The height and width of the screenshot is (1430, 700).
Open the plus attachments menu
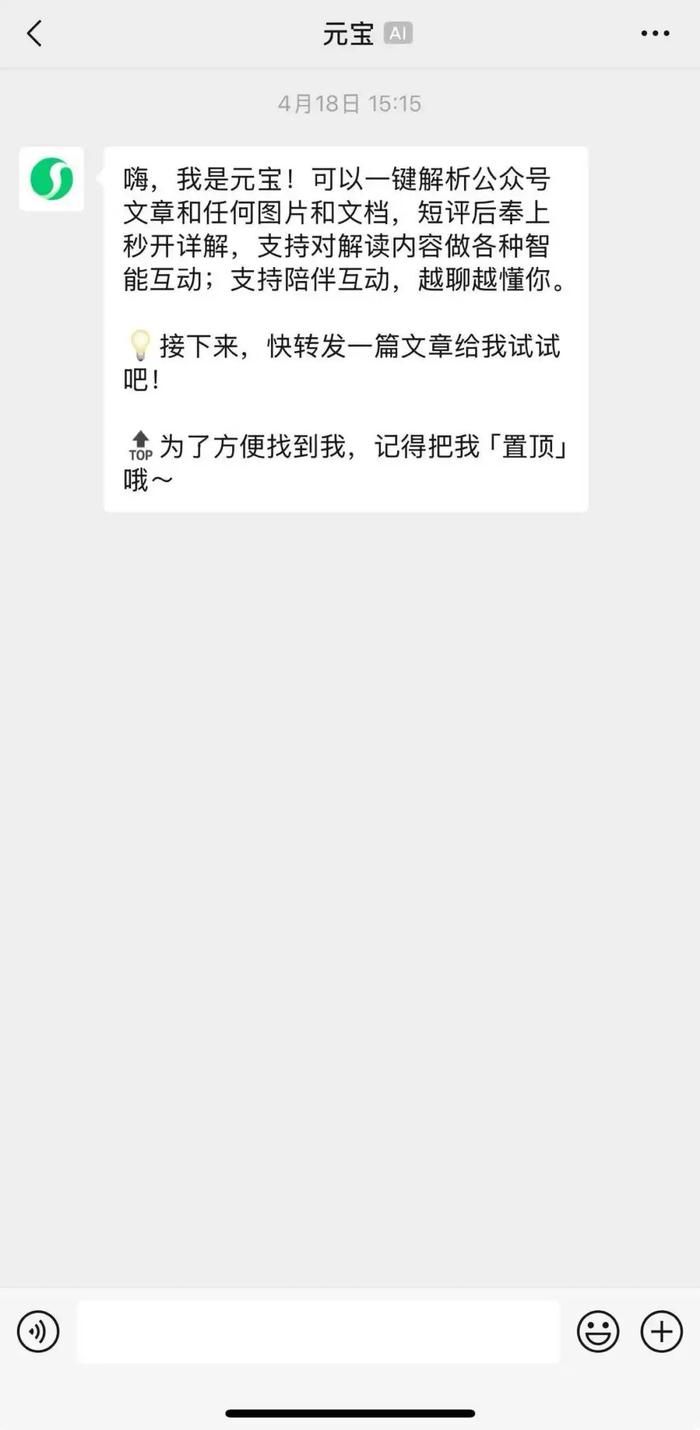coord(661,1331)
